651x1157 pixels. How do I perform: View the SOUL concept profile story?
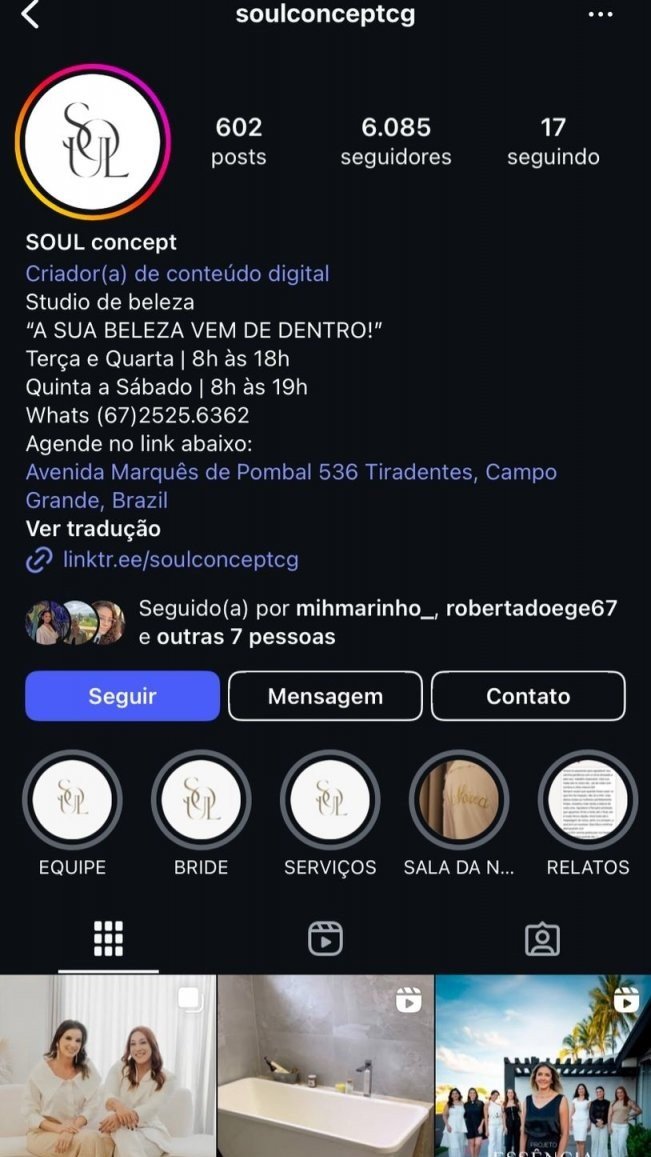93,142
